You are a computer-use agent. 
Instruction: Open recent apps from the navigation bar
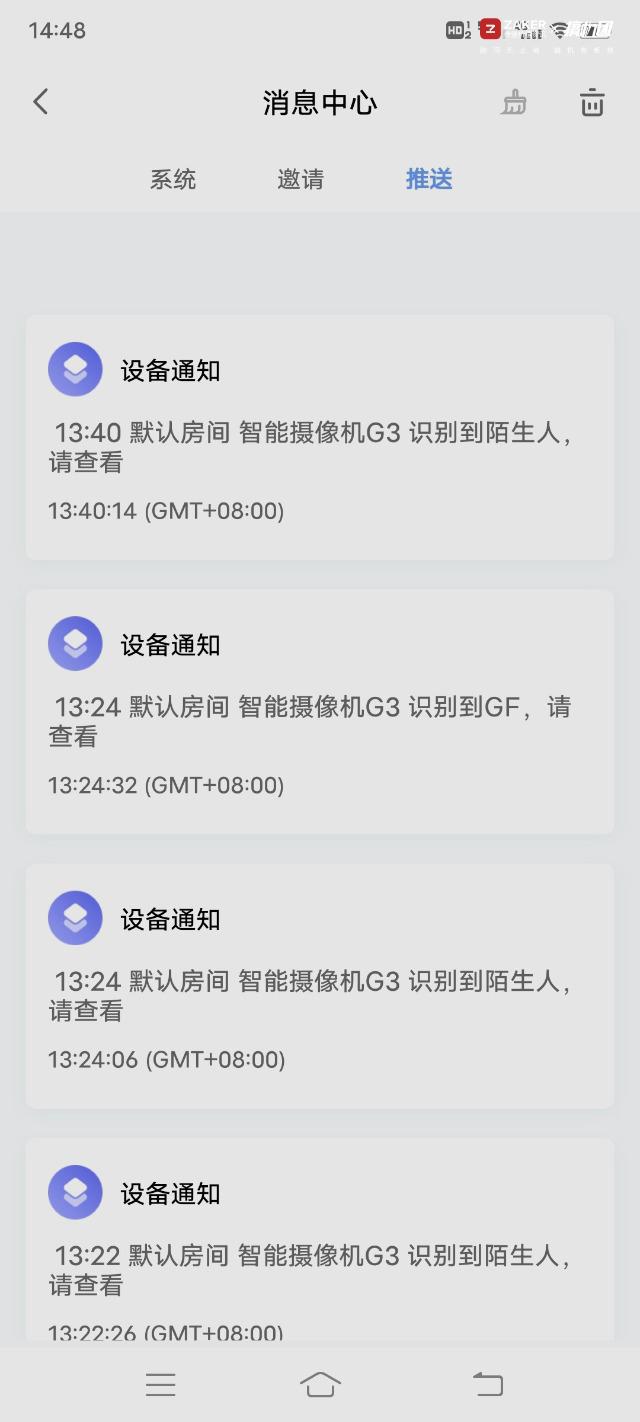pos(160,1384)
